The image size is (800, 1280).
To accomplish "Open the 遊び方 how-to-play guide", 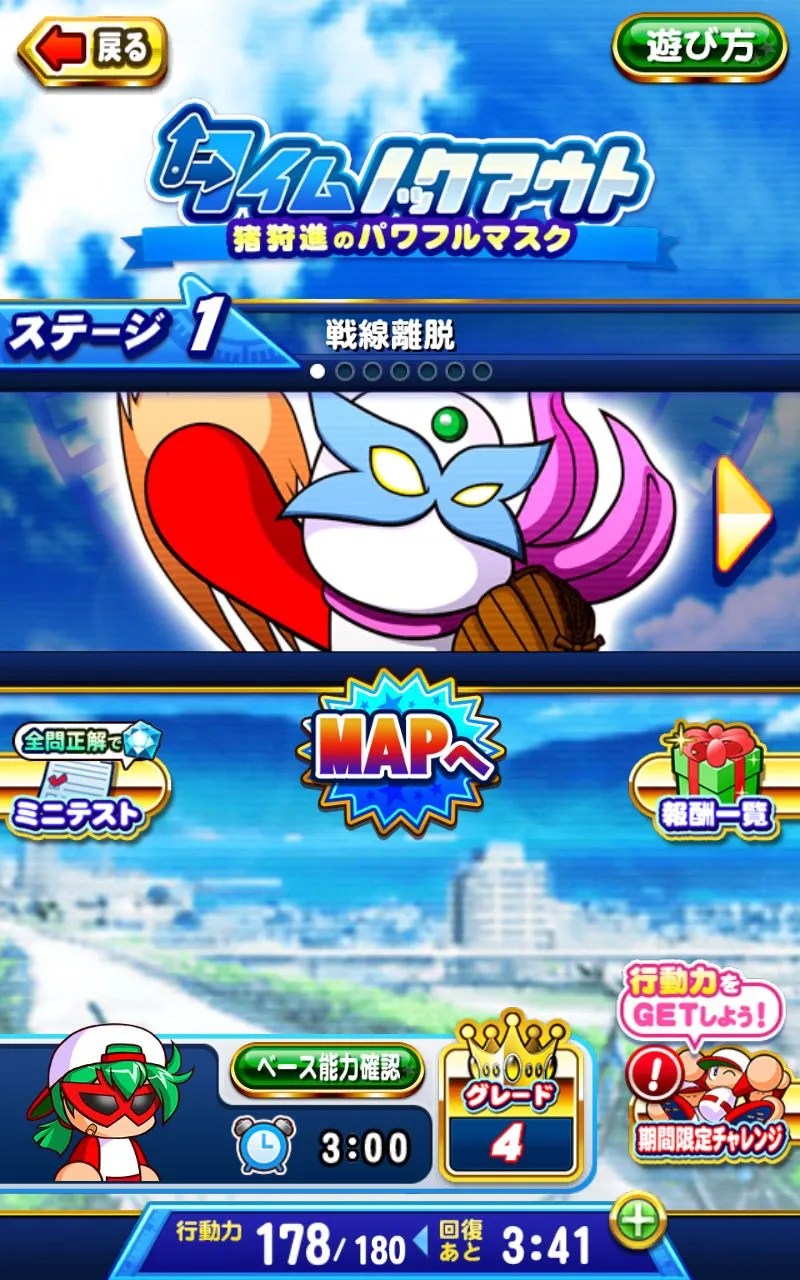I will [699, 47].
